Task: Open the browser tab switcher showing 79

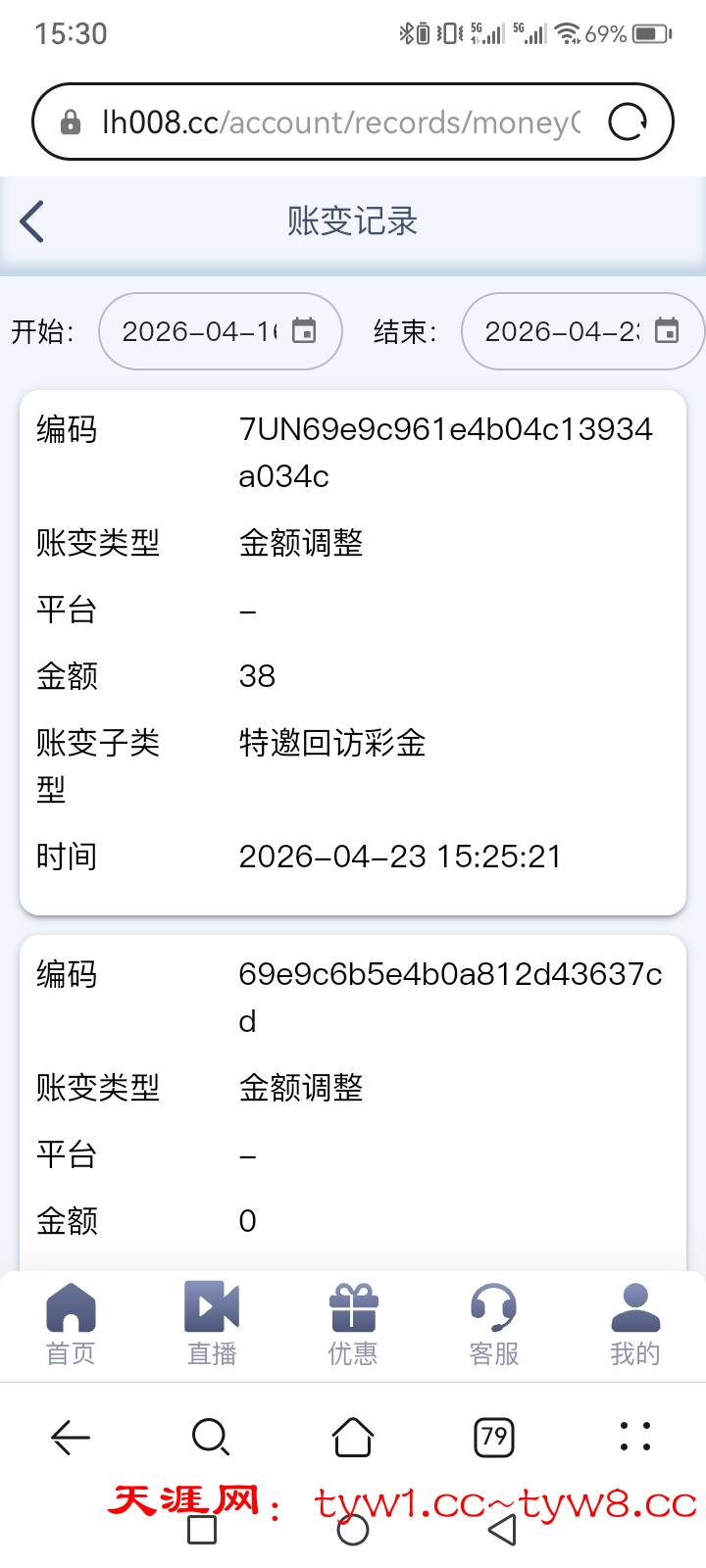Action: pyautogui.click(x=494, y=1438)
